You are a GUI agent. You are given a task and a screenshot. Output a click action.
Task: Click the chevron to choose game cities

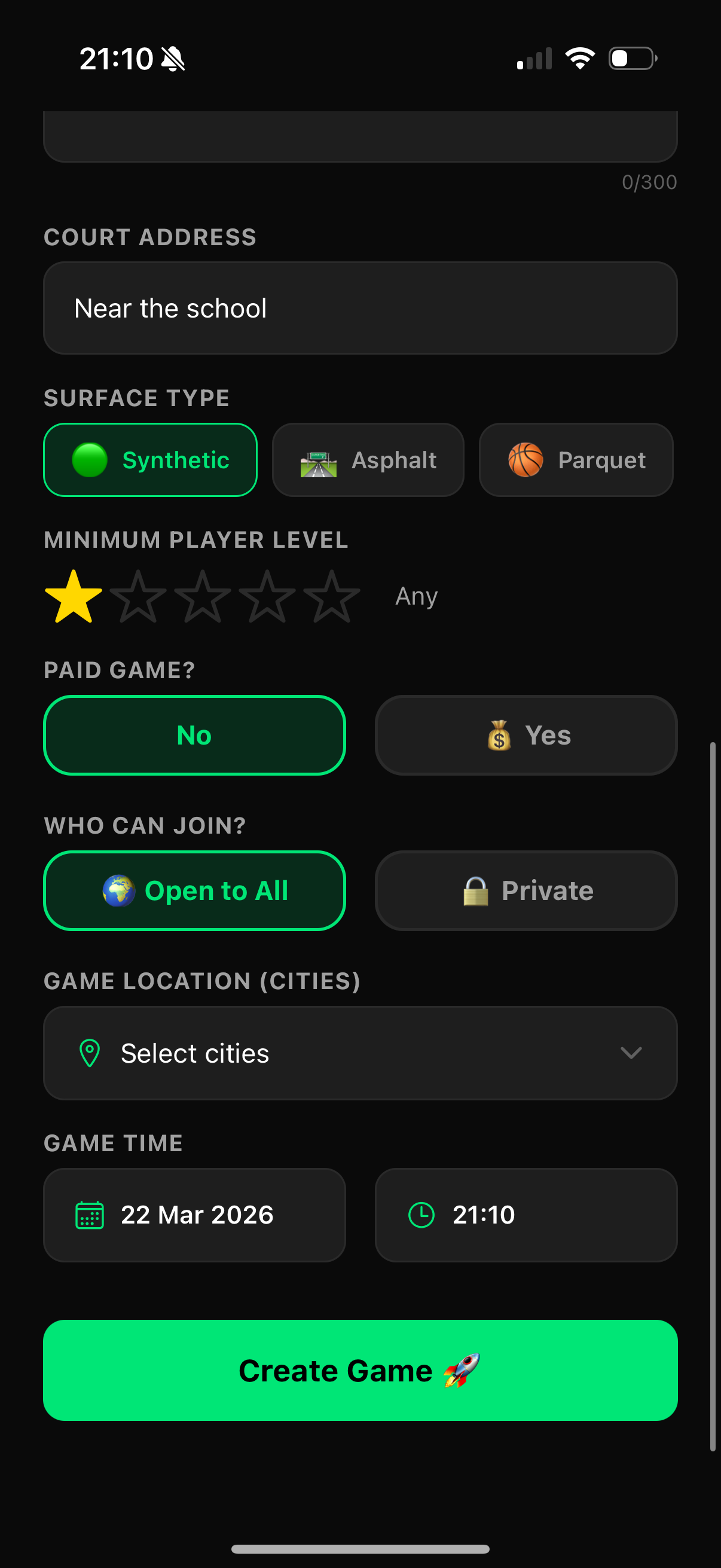point(631,1053)
